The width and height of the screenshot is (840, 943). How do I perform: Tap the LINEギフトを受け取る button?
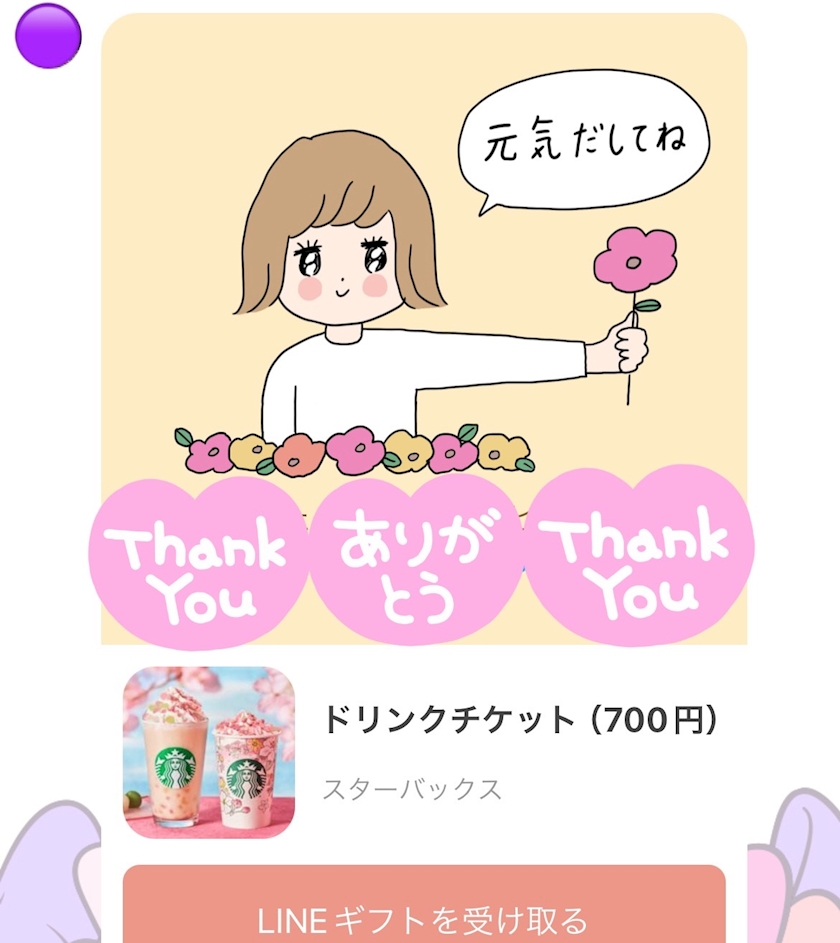tap(424, 904)
